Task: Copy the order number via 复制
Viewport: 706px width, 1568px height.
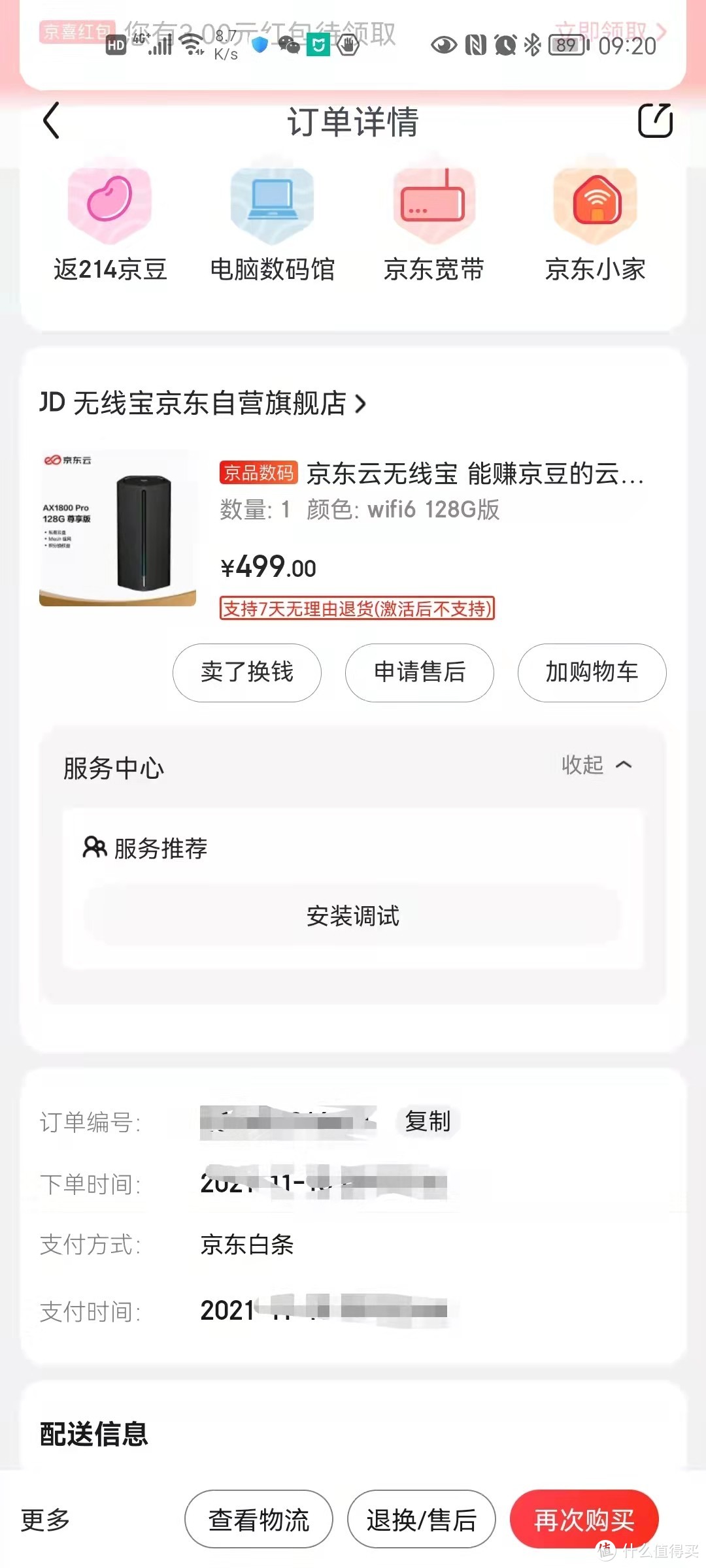Action: pos(428,1120)
